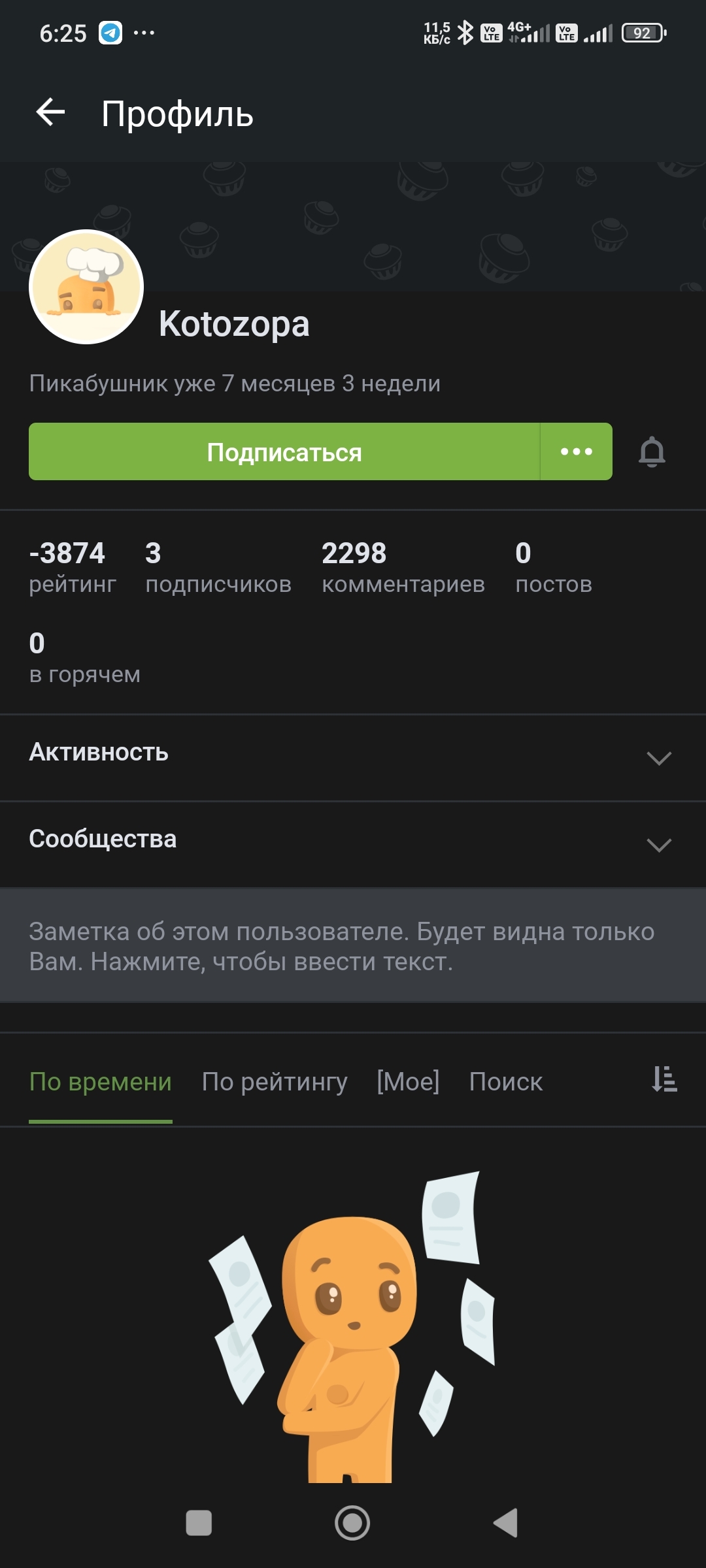This screenshot has height=1568, width=706.
Task: Enter a note about this user
Action: click(x=353, y=946)
